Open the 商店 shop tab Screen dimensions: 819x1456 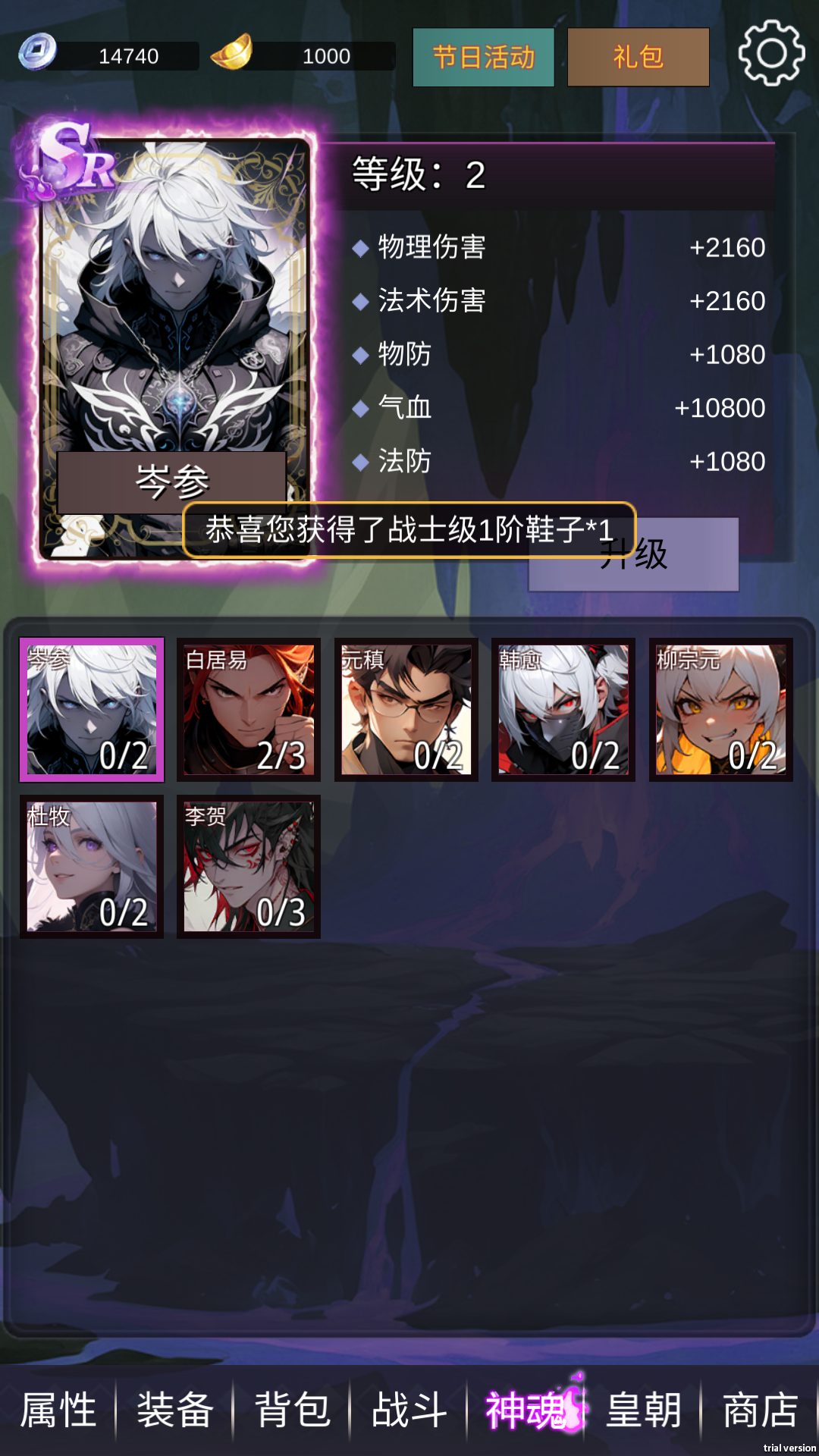(x=760, y=1410)
